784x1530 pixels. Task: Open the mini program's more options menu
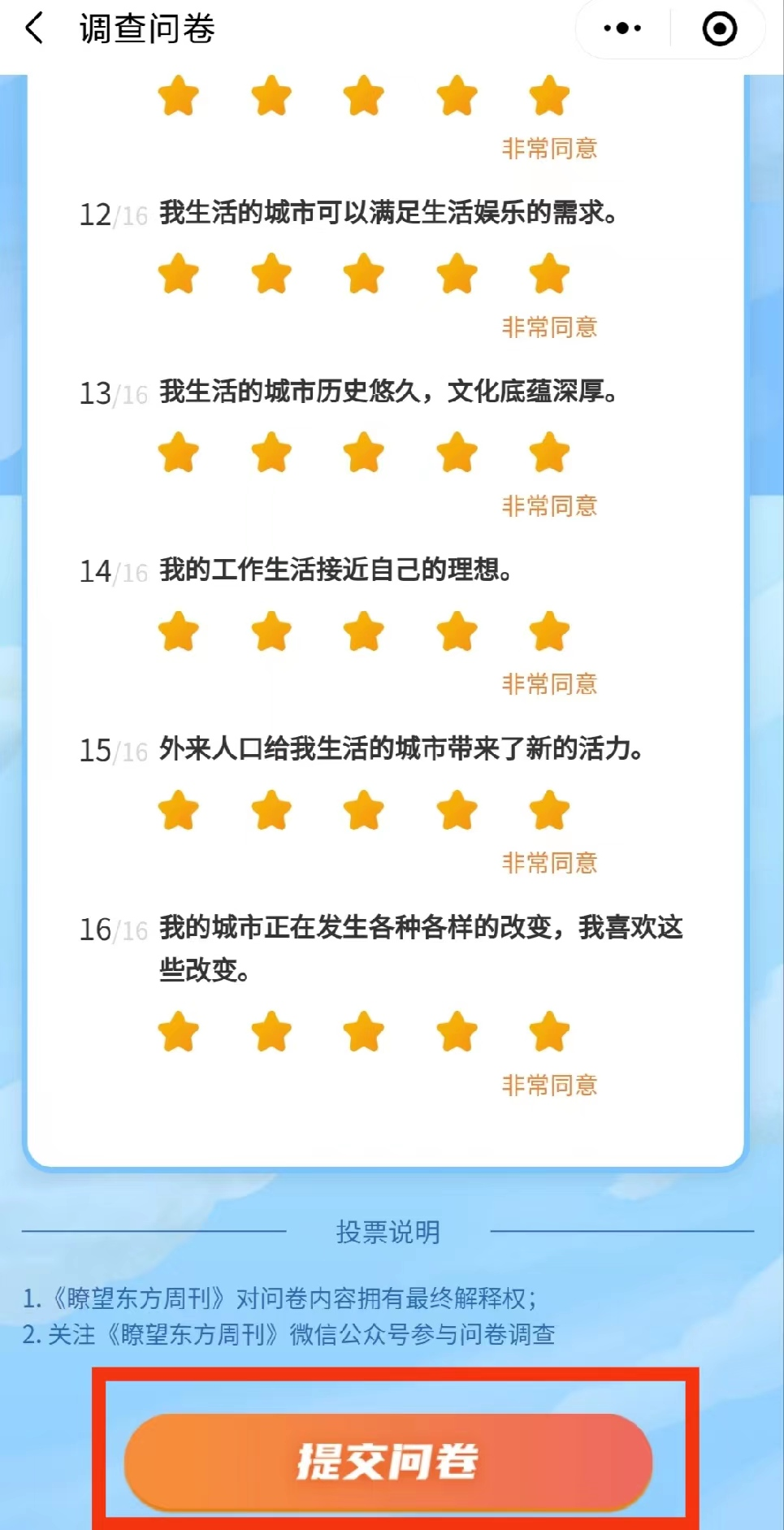[622, 29]
